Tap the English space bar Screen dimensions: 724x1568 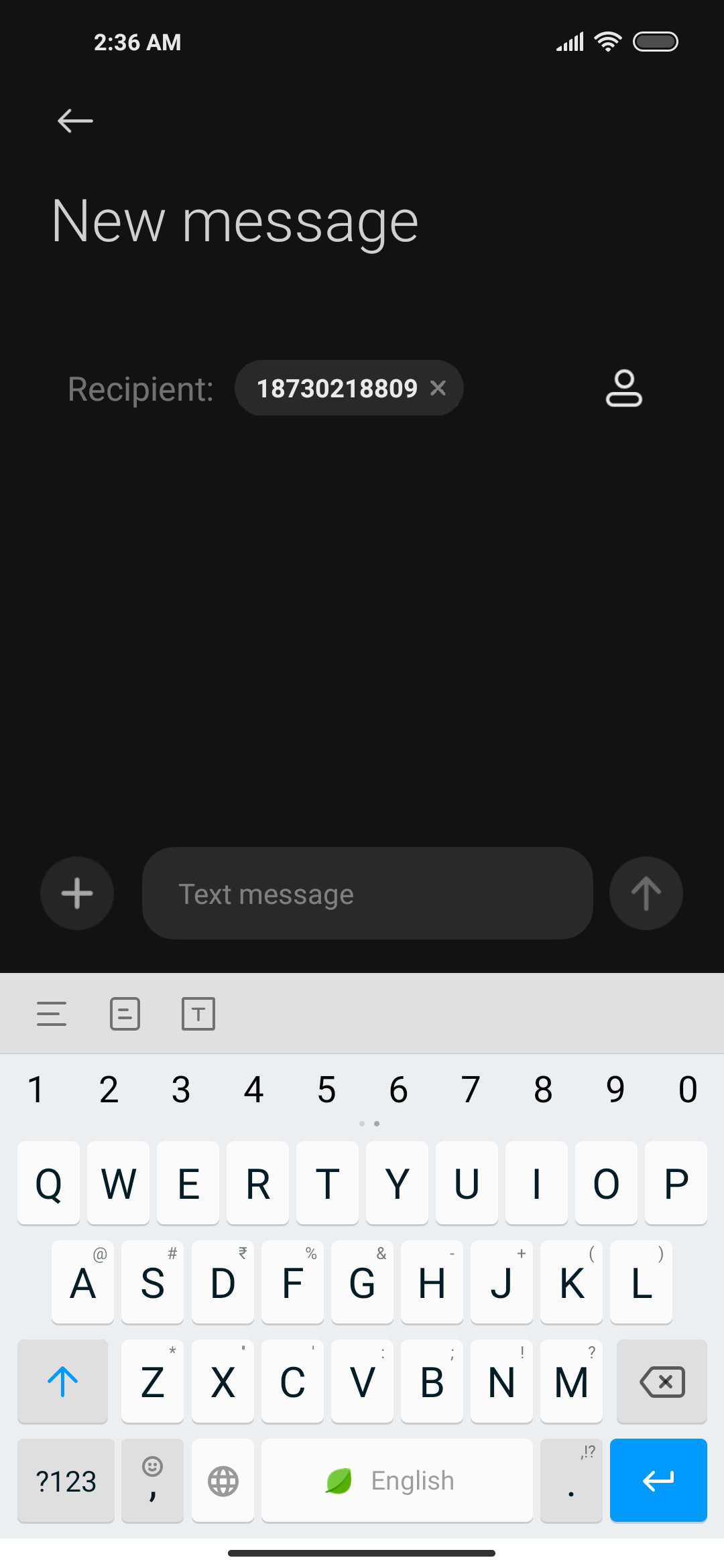[397, 1481]
